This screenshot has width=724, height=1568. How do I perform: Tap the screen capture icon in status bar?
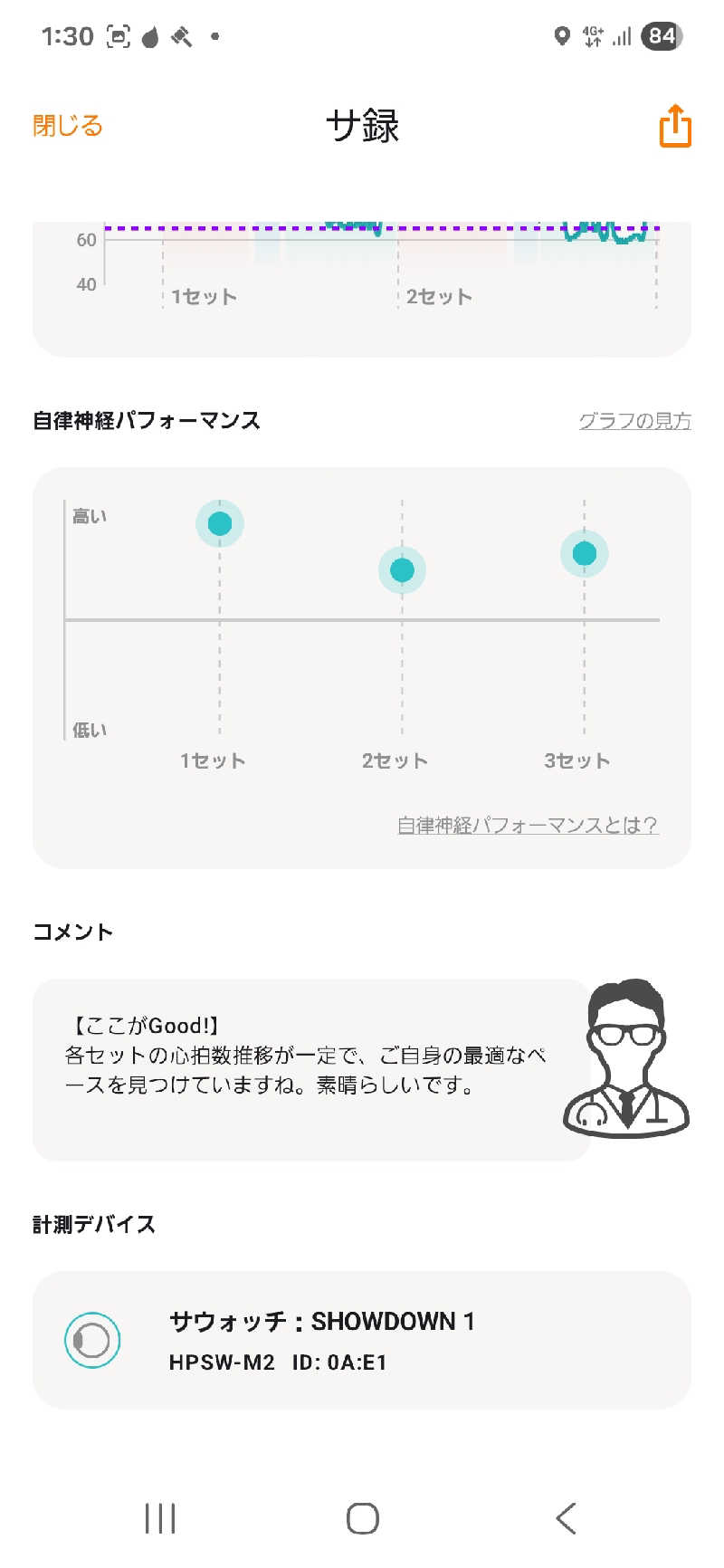(119, 34)
